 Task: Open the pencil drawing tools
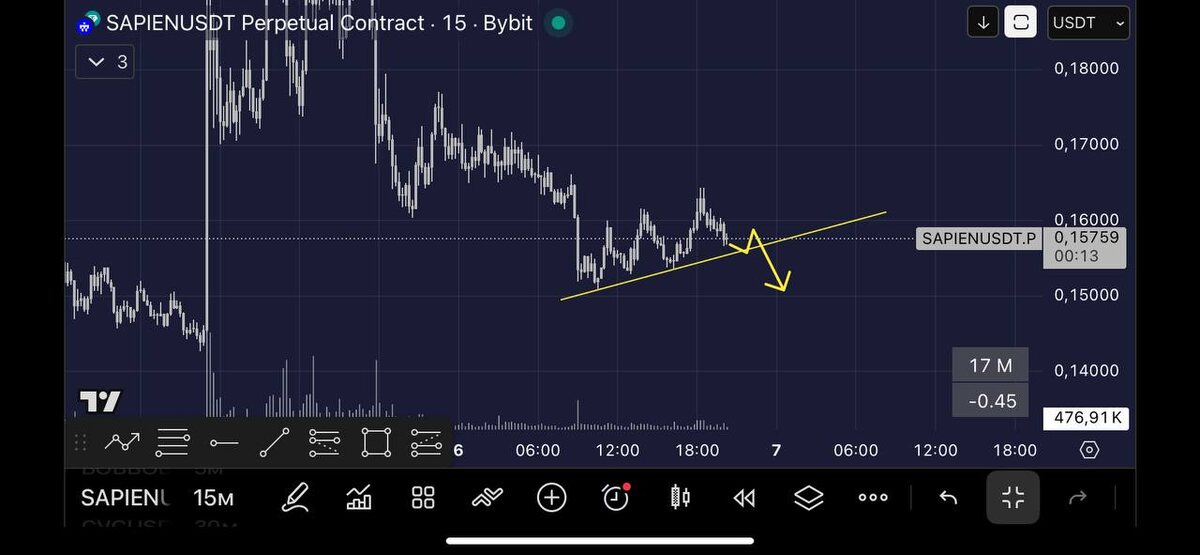coord(295,497)
